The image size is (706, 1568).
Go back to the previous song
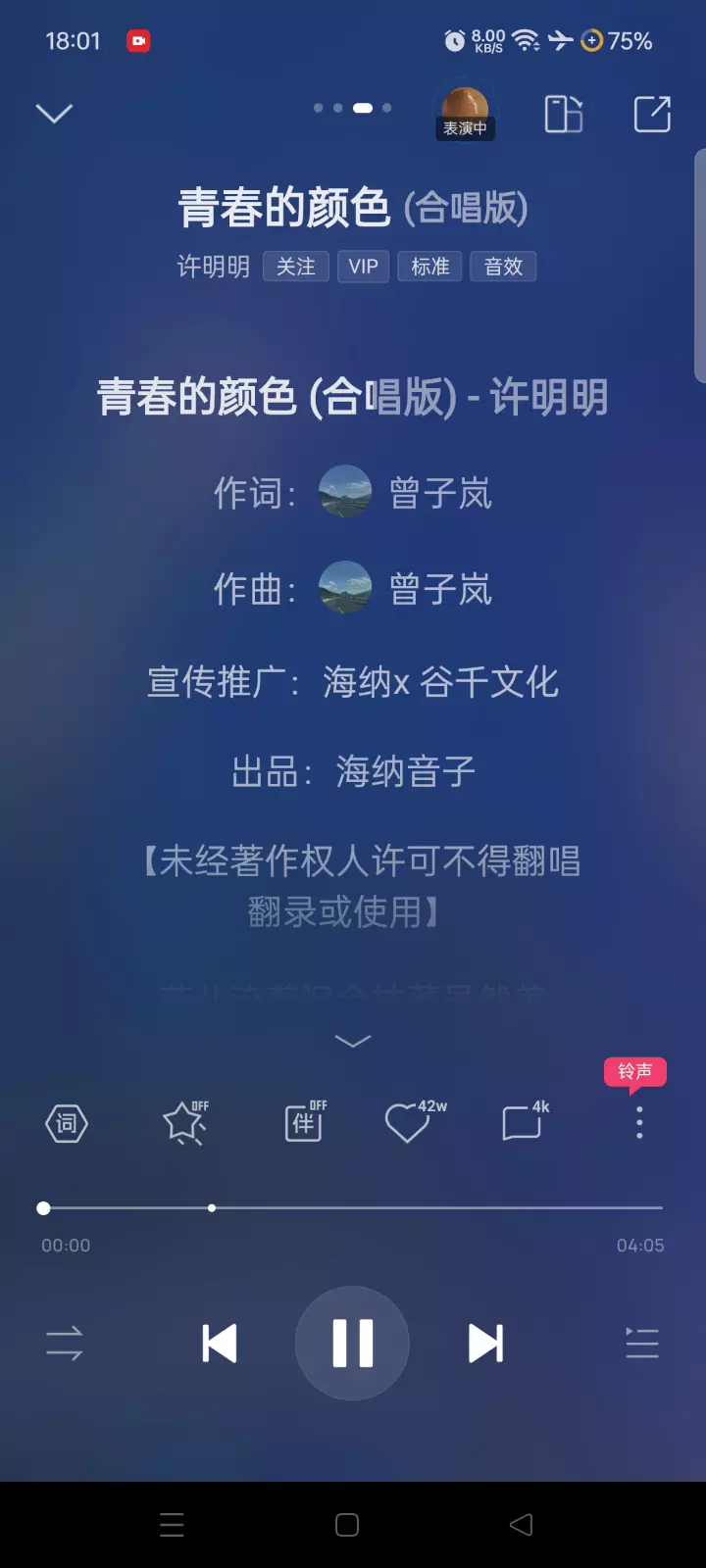click(x=220, y=1343)
